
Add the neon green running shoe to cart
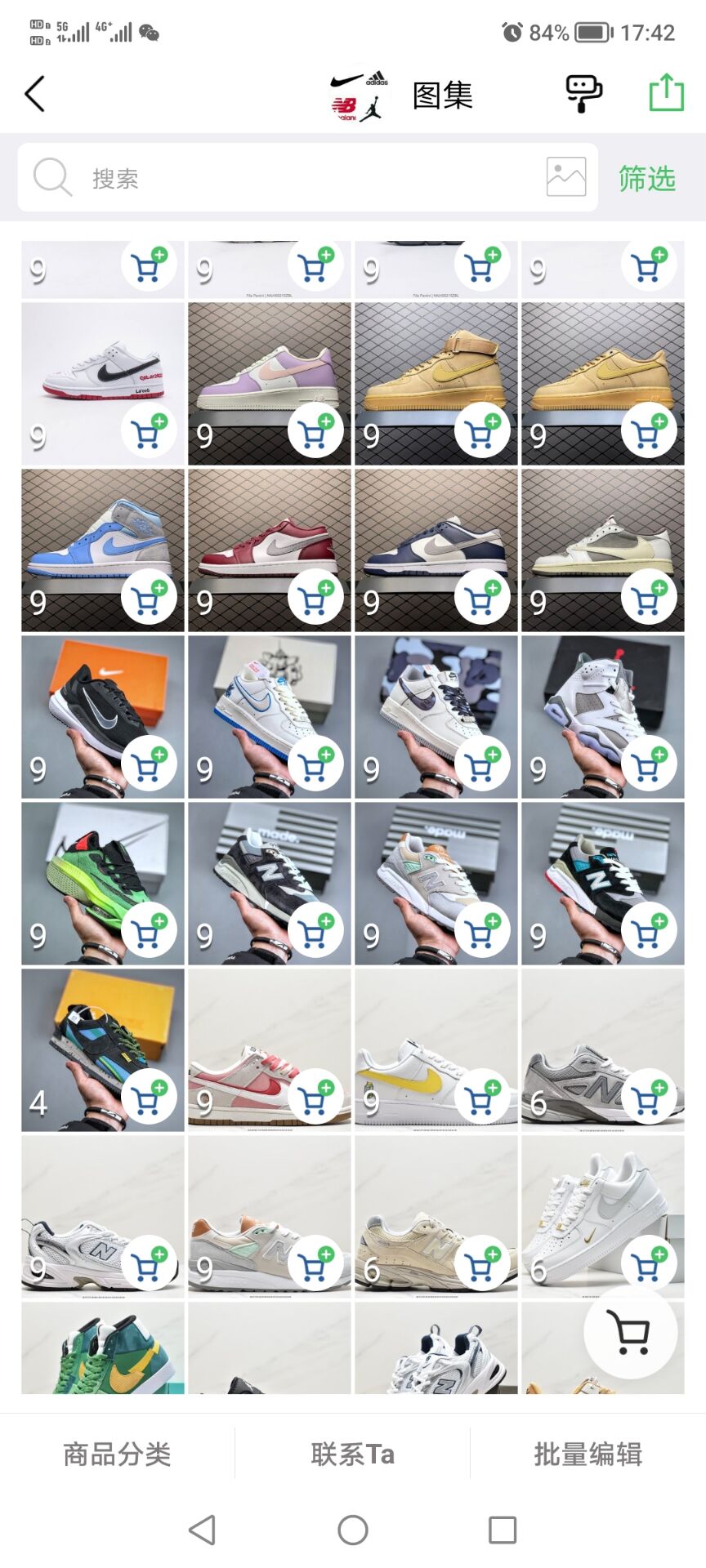click(148, 931)
